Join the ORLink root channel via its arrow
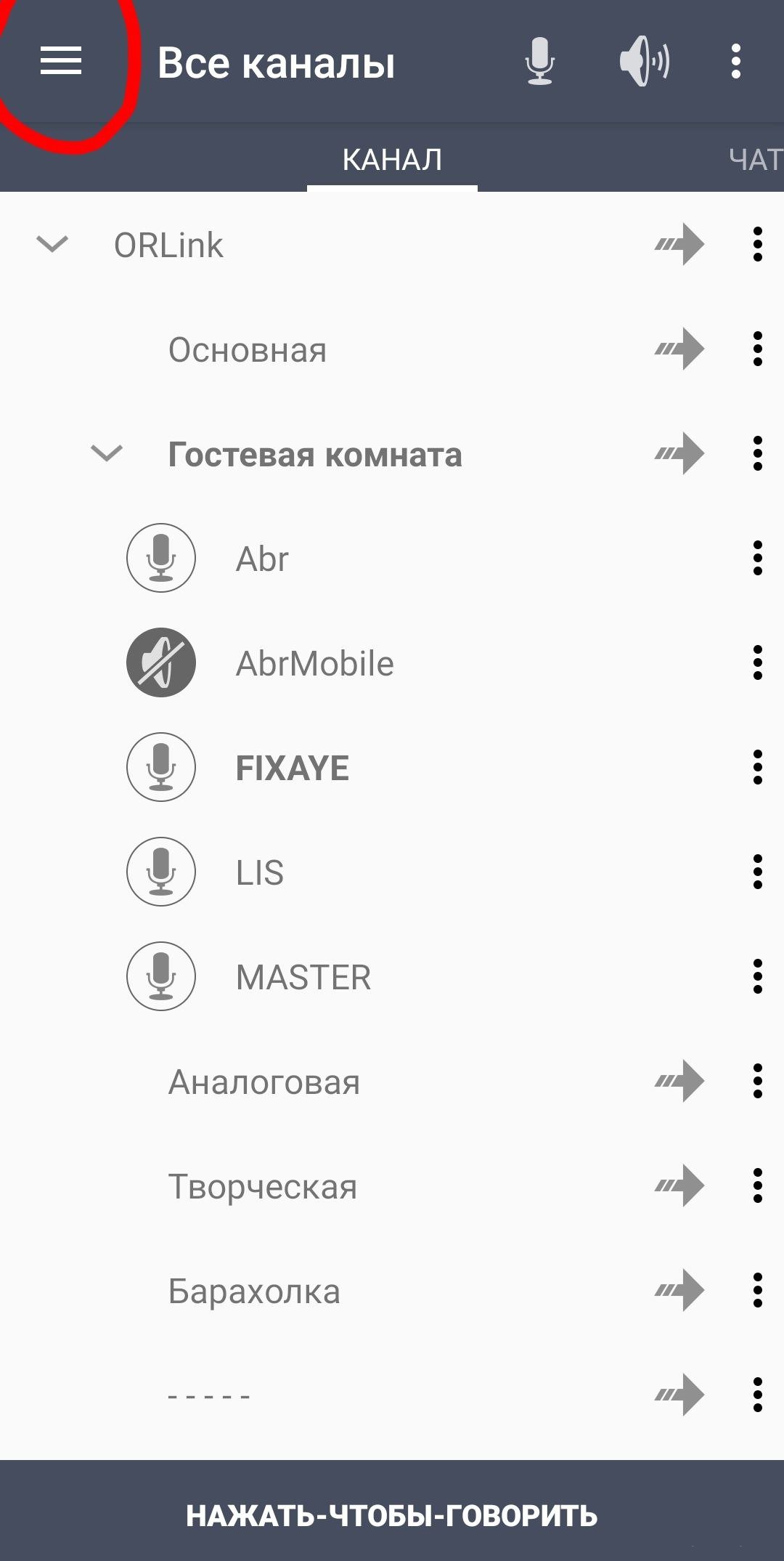 (679, 245)
